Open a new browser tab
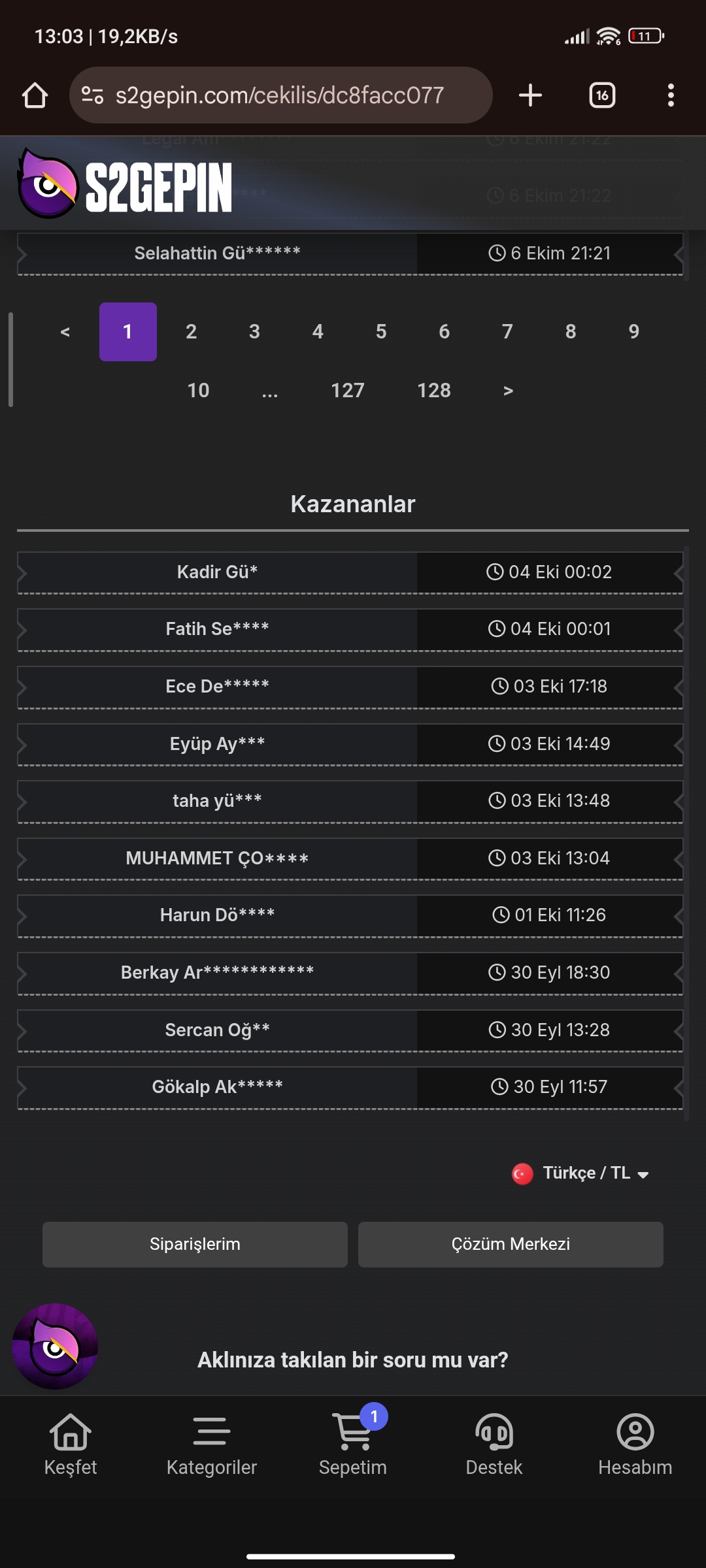This screenshot has height=1568, width=706. 530,95
